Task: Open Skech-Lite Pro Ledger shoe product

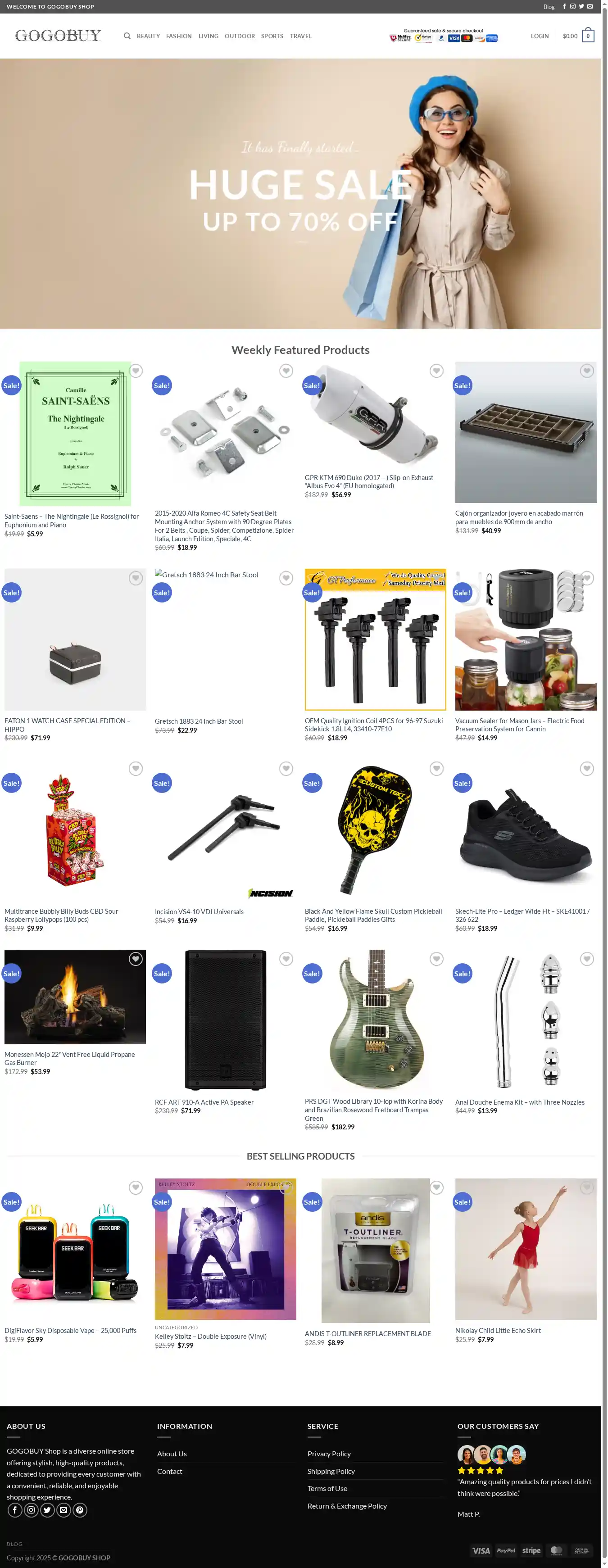Action: pos(522,915)
